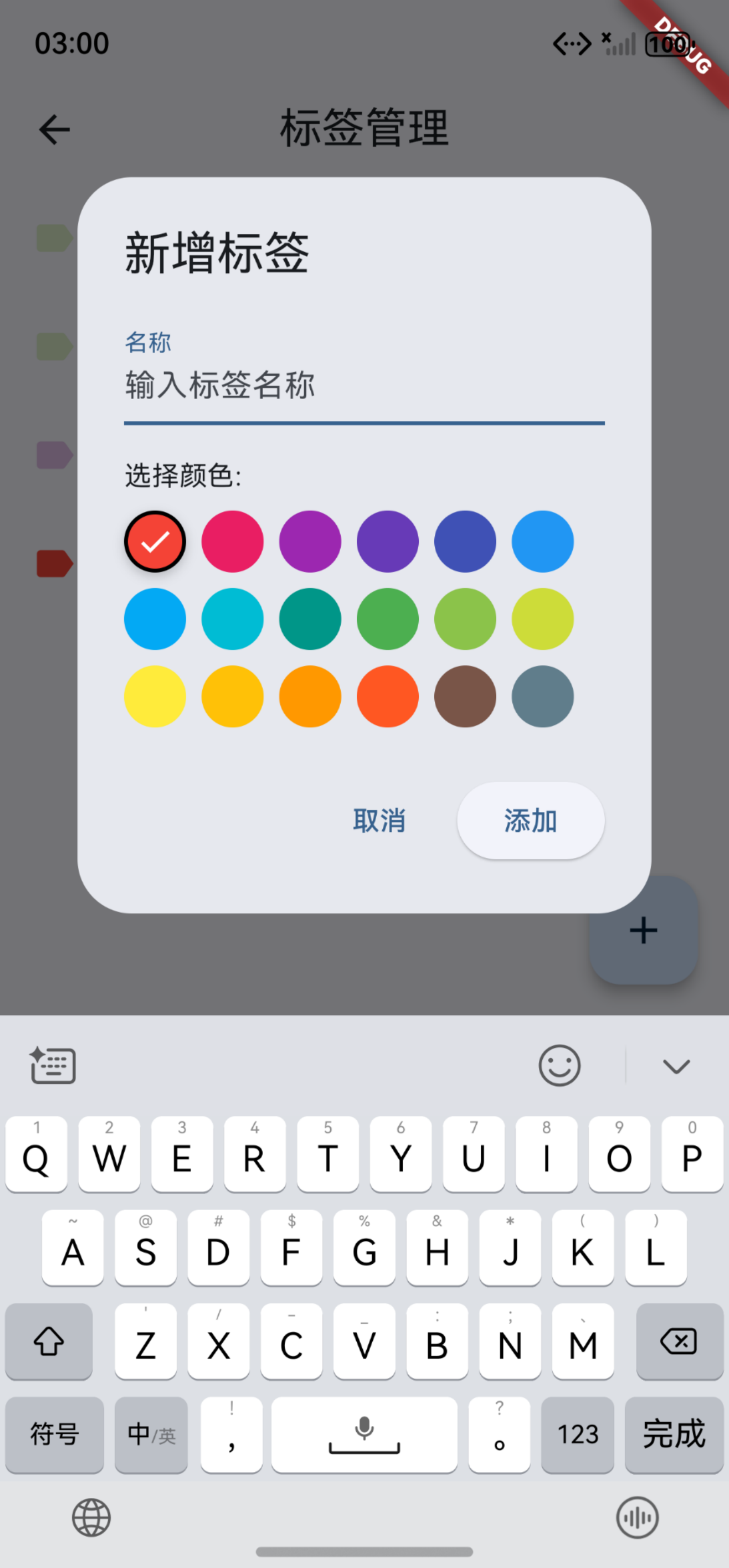Tap the 输入标签名称 text field
The height and width of the screenshot is (1568, 729).
(363, 385)
